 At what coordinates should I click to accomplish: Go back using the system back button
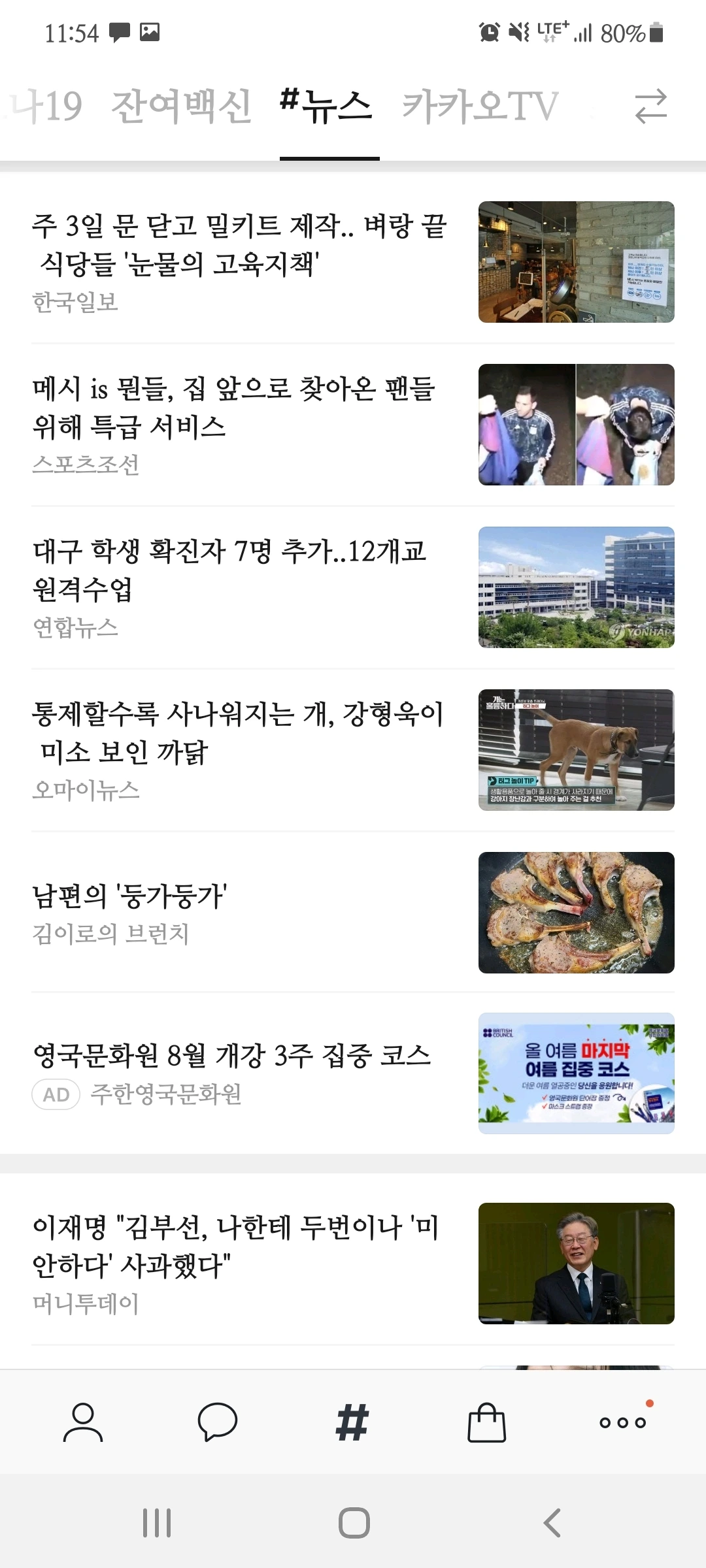point(552,1523)
